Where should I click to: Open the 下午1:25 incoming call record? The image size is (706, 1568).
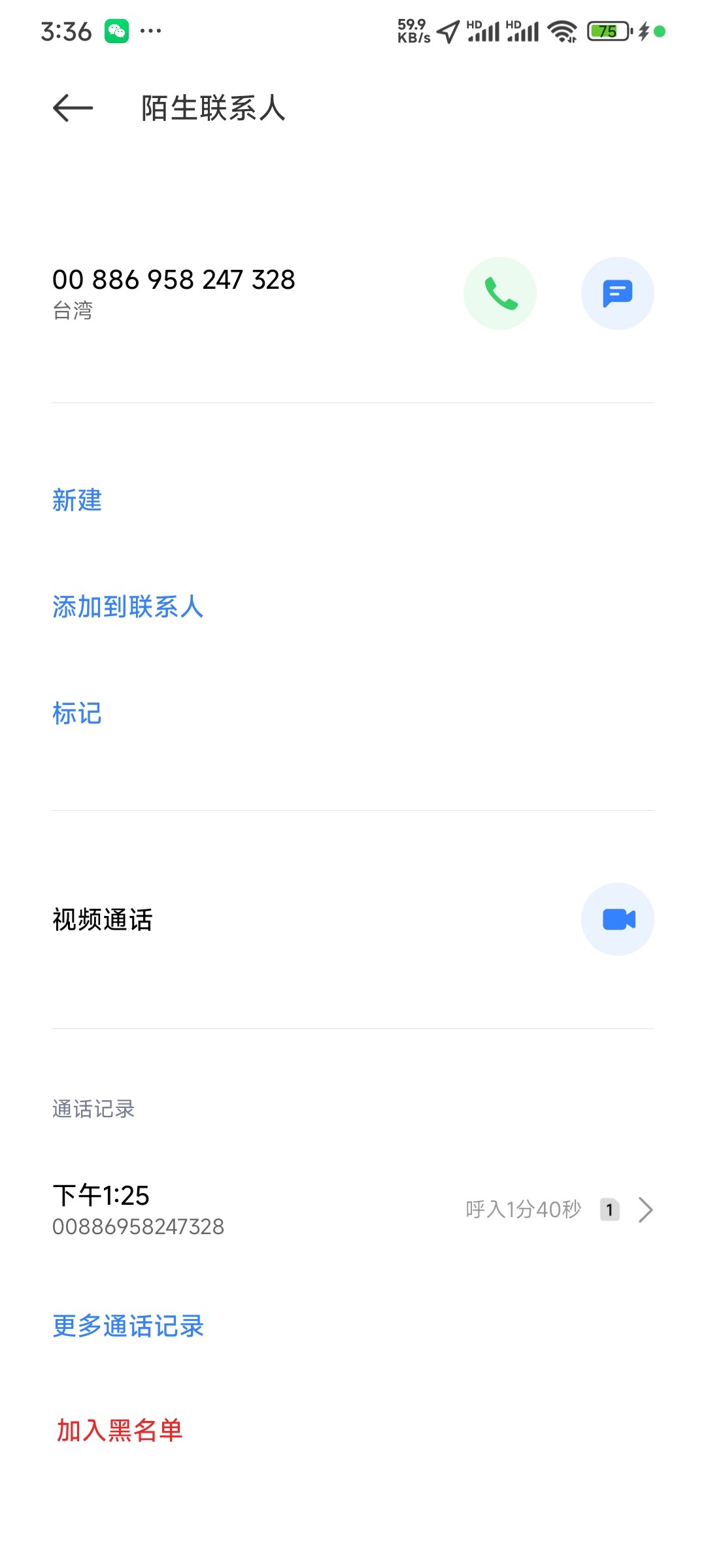[x=353, y=1210]
